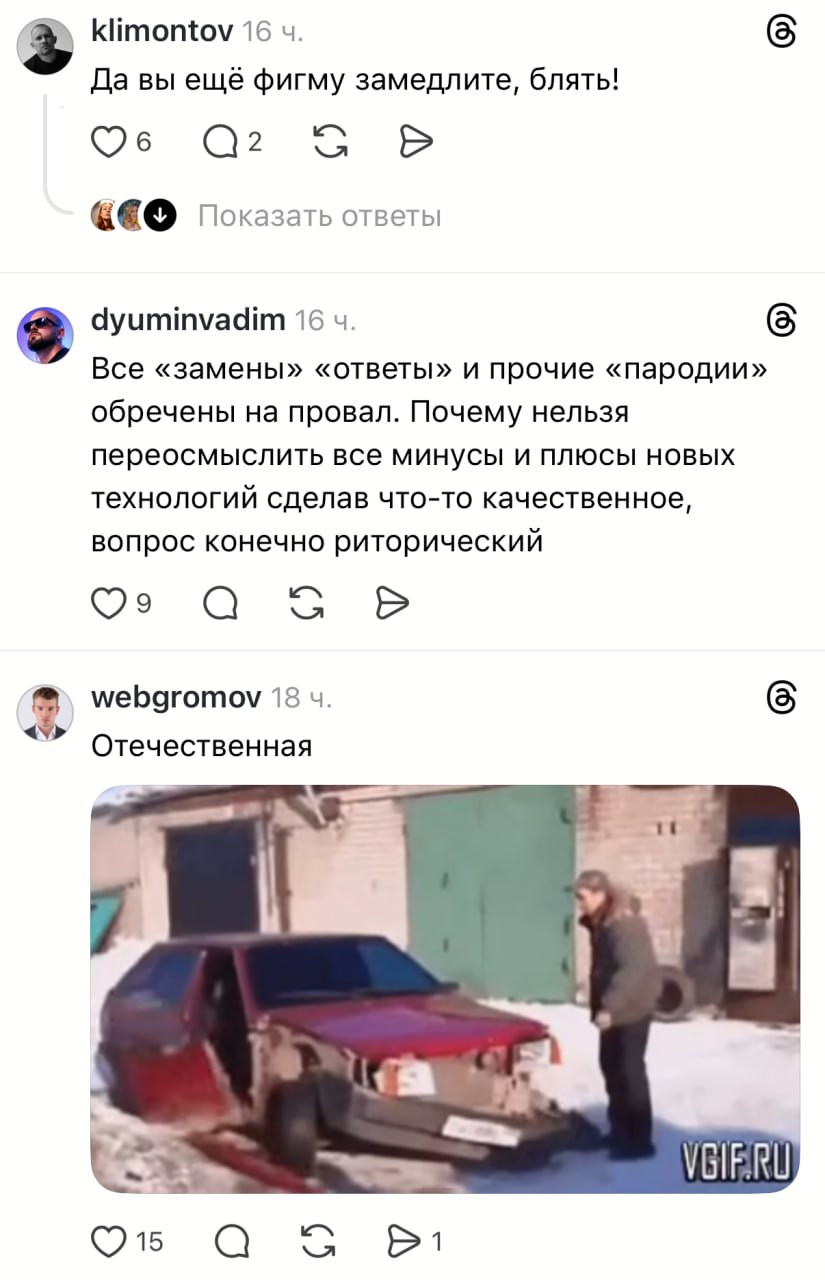Repost webgromov's post
This screenshot has height=1280, width=825.
pos(319,1242)
